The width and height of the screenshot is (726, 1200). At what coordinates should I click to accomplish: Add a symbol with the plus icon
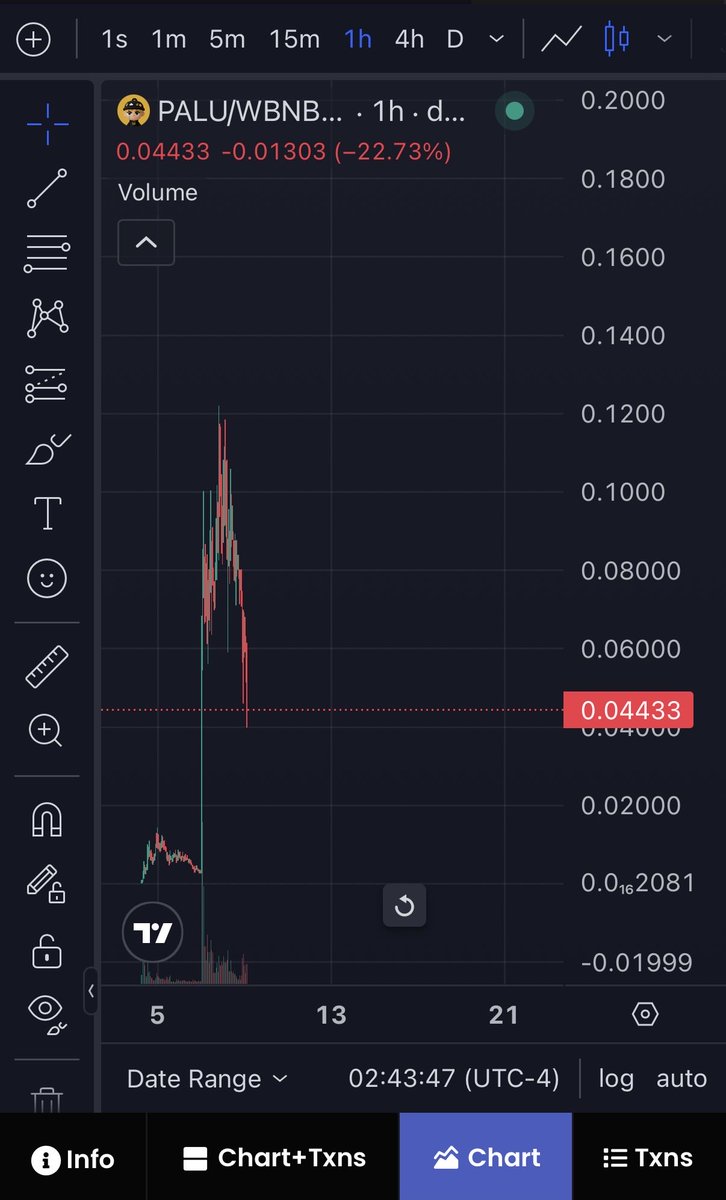coord(33,40)
